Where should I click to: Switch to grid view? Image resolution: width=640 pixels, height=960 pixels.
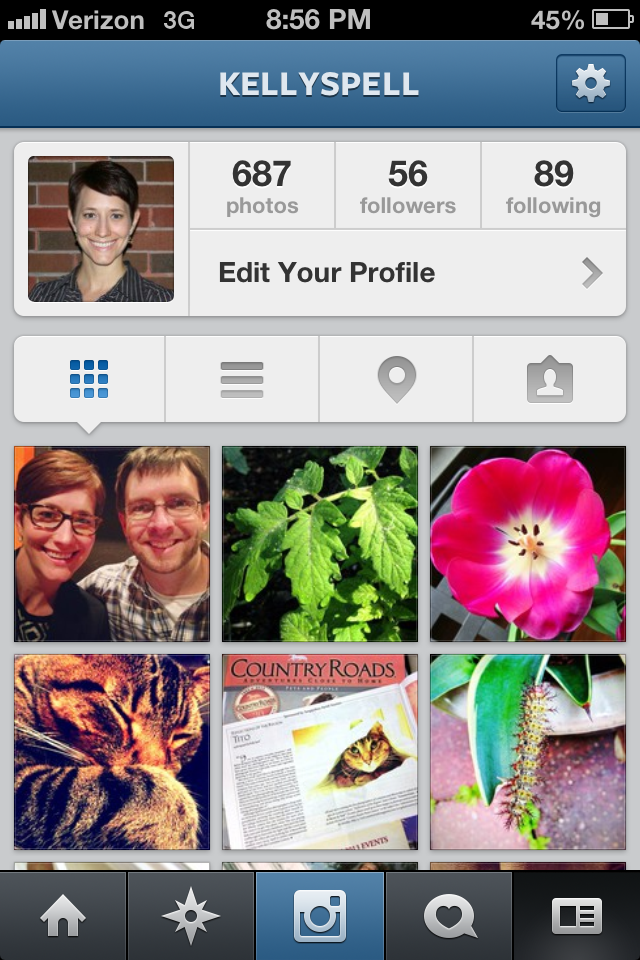pos(89,379)
